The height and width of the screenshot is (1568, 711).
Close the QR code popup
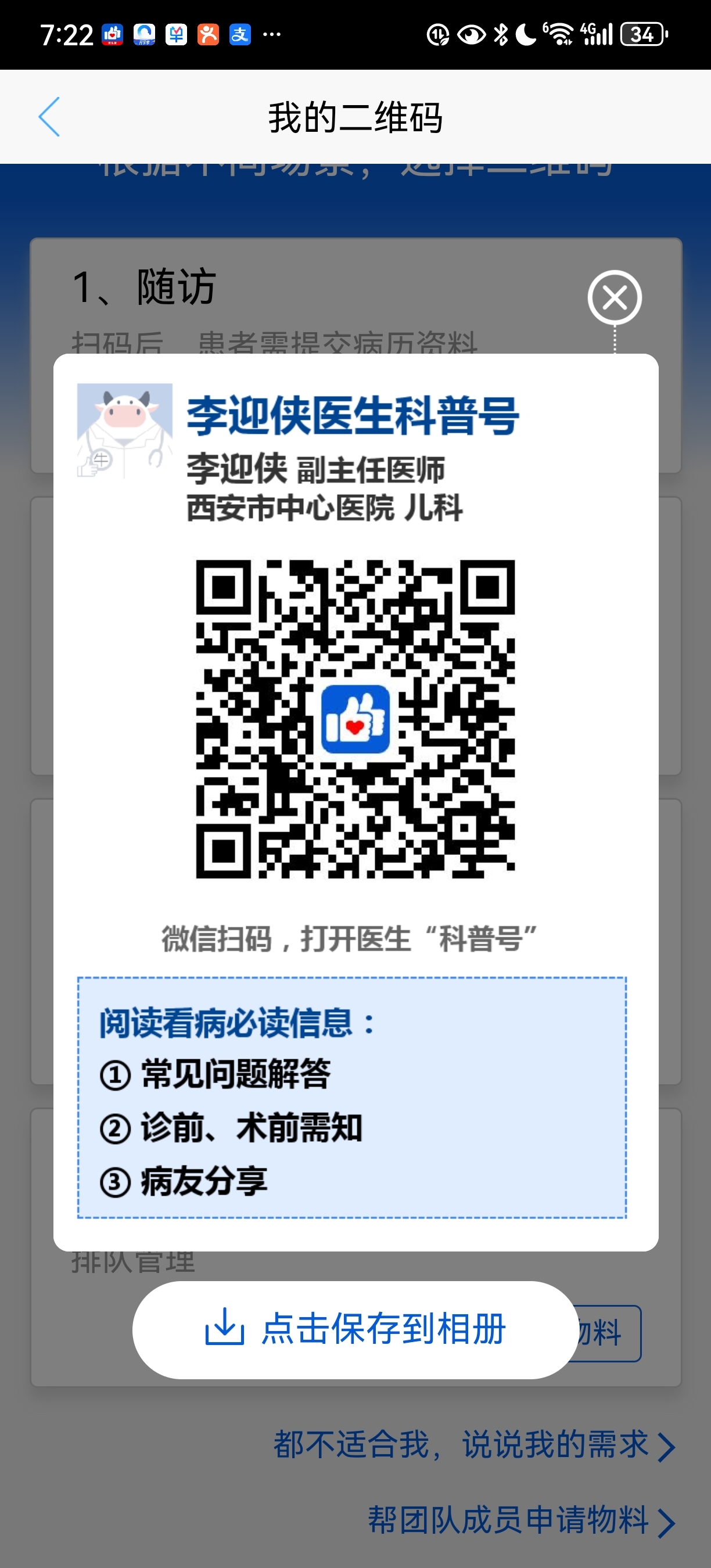[614, 298]
